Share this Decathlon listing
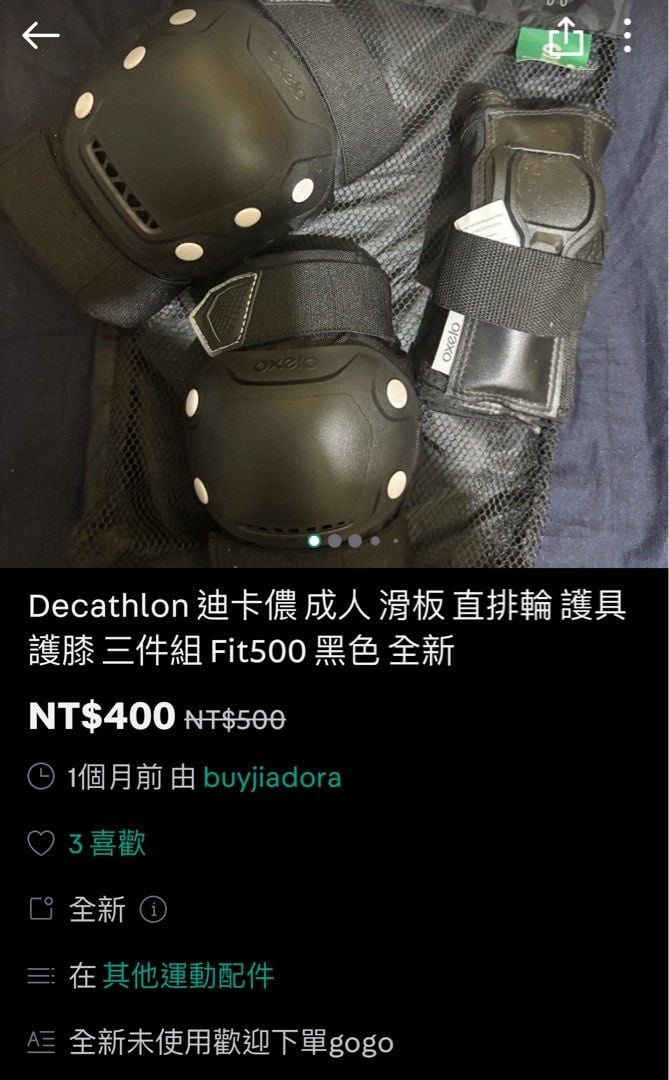The image size is (669, 1080). pos(566,38)
